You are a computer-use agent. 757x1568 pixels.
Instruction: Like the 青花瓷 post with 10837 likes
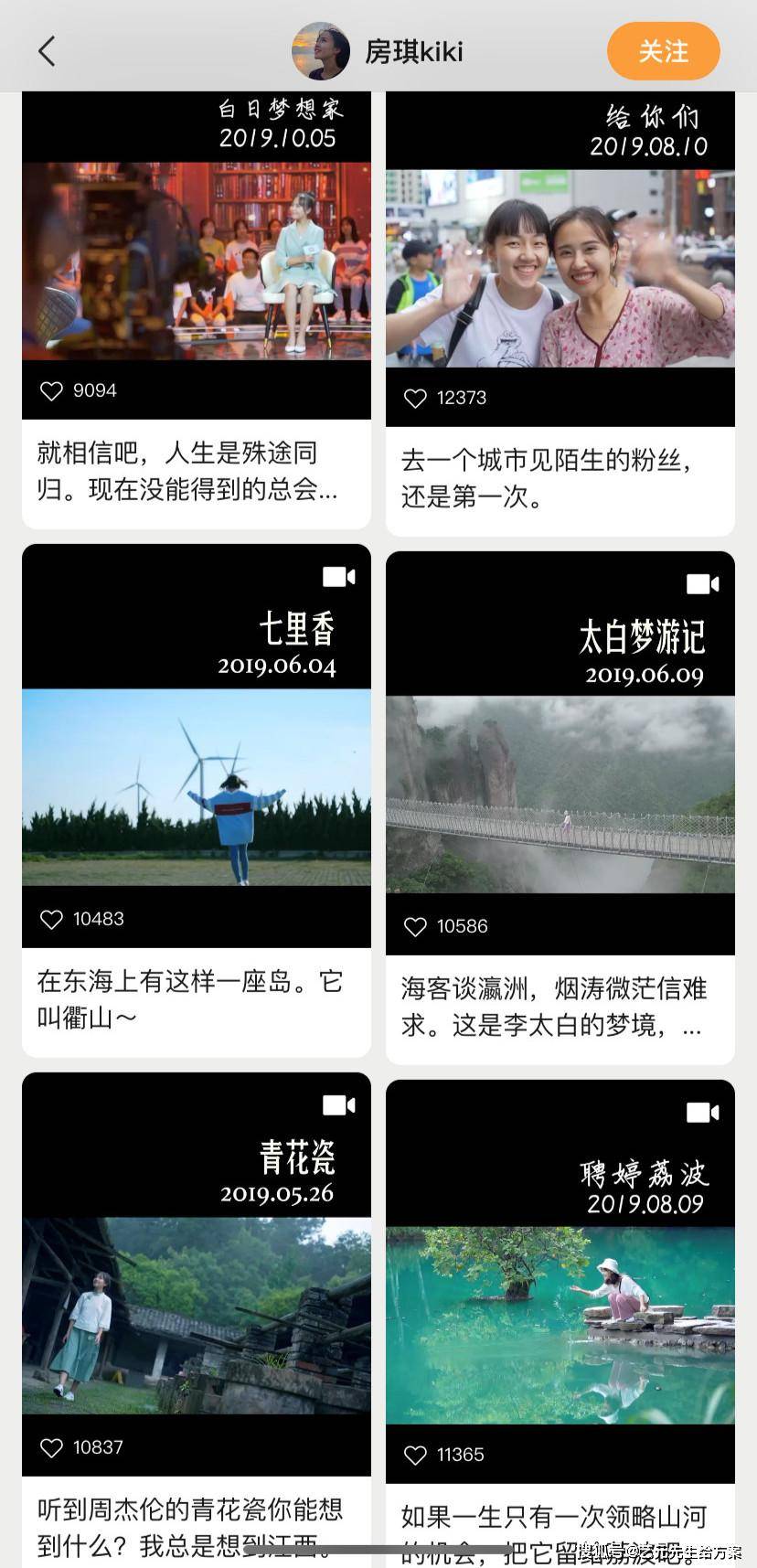(x=51, y=1447)
